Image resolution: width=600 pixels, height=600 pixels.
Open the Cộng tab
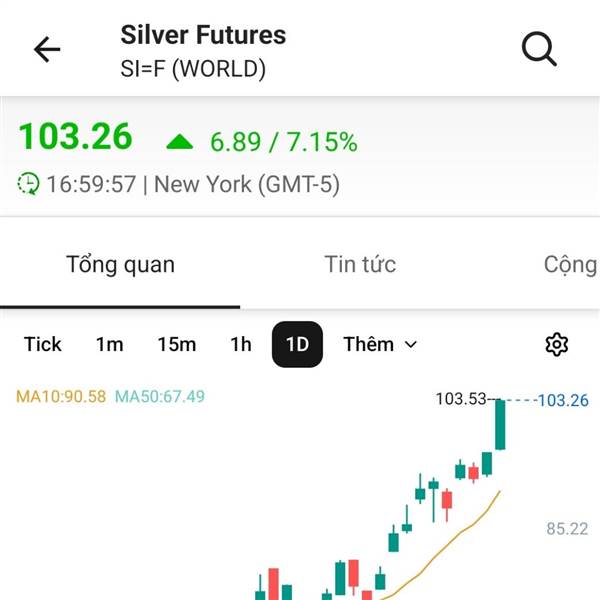coord(571,265)
